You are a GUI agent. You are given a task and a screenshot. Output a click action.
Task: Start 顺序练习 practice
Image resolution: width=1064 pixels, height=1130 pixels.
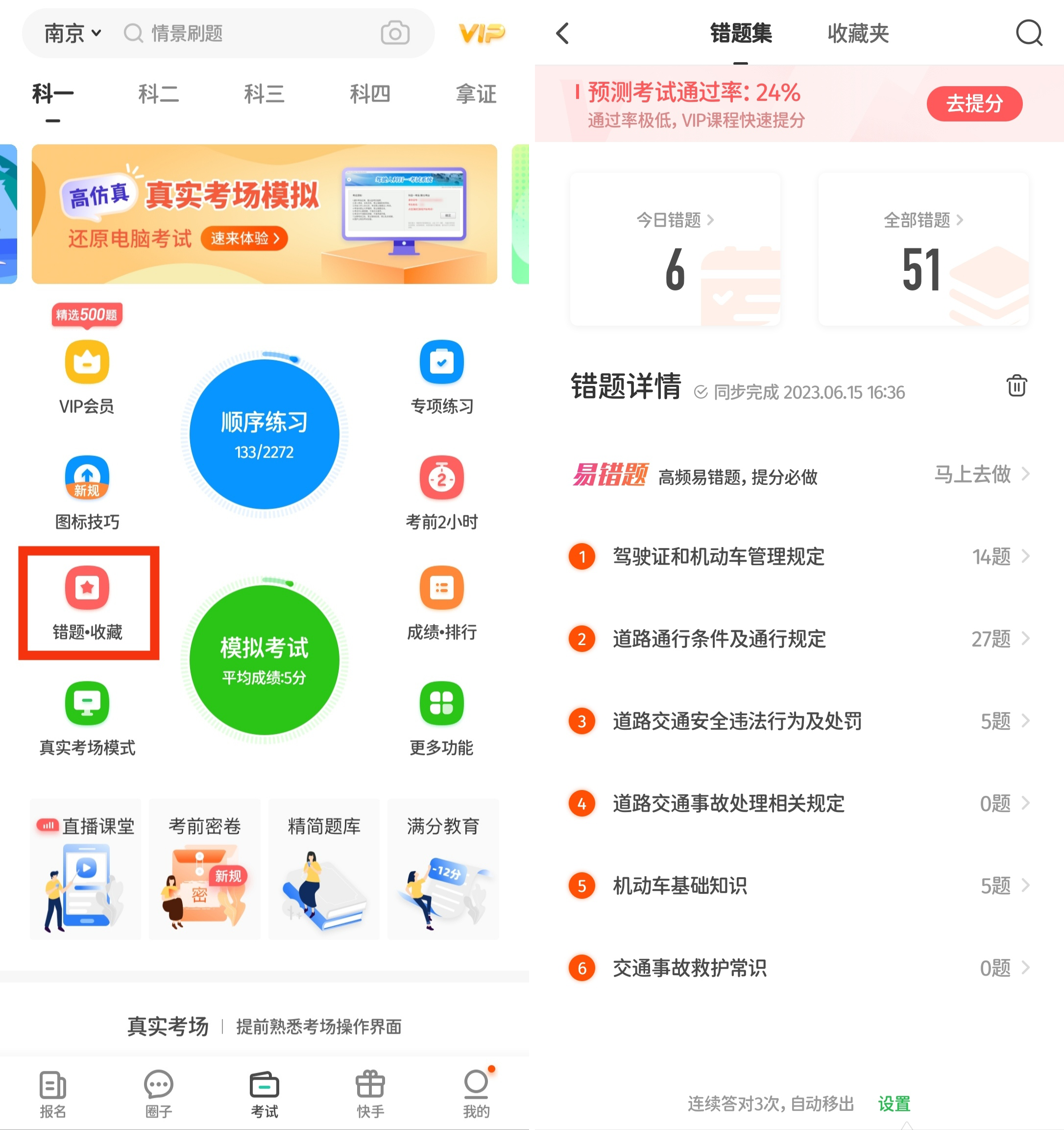(265, 434)
